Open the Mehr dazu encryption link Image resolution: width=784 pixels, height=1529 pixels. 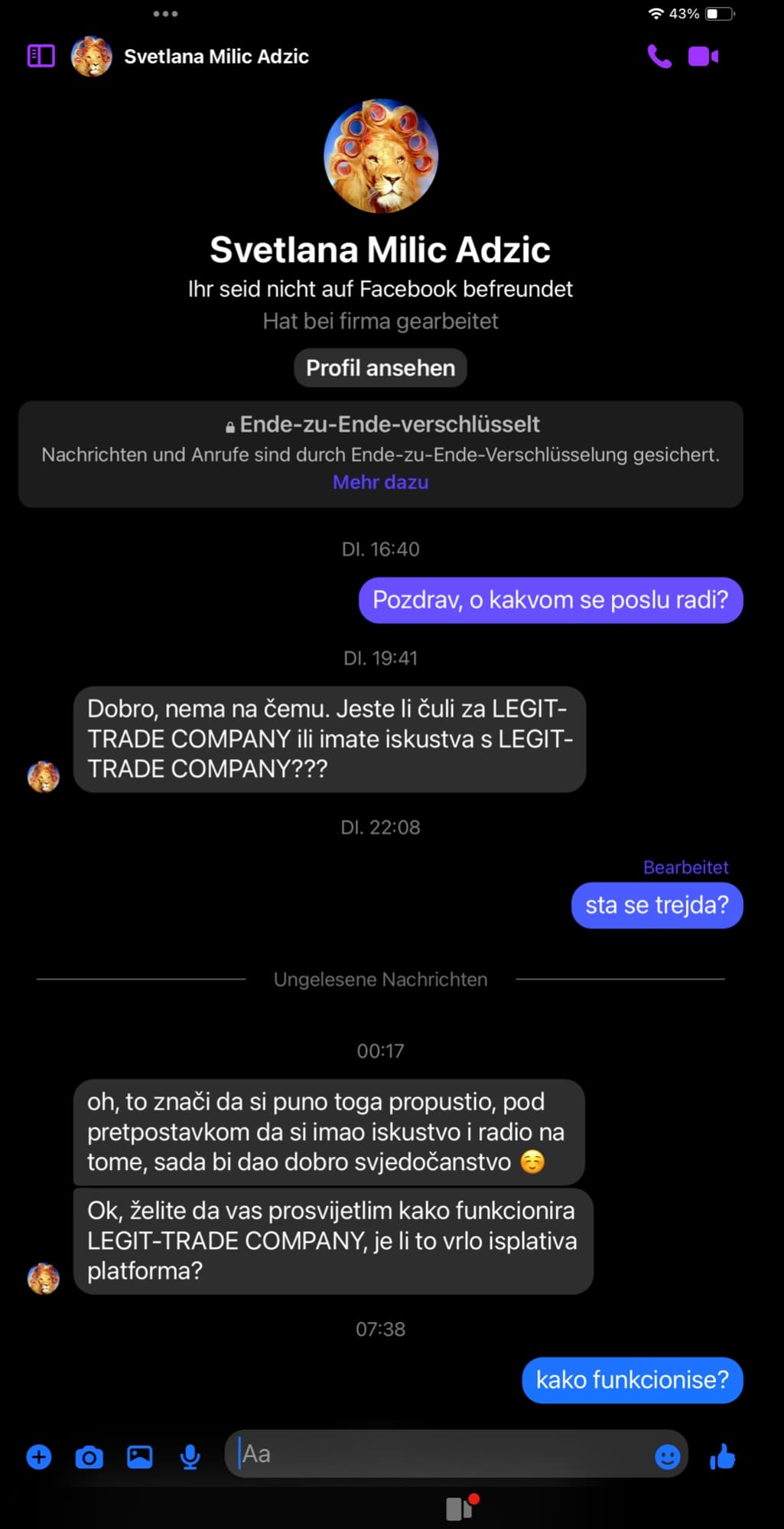point(380,482)
